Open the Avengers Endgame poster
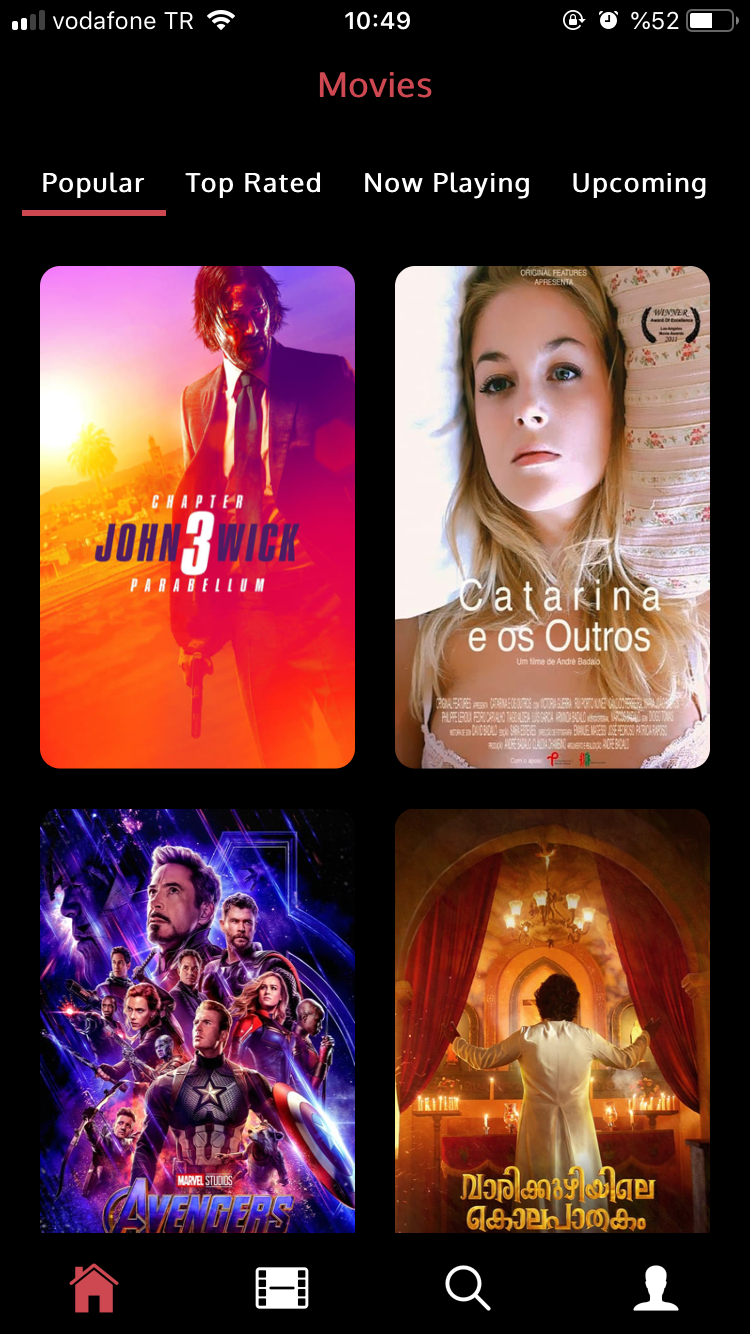 pos(197,1020)
